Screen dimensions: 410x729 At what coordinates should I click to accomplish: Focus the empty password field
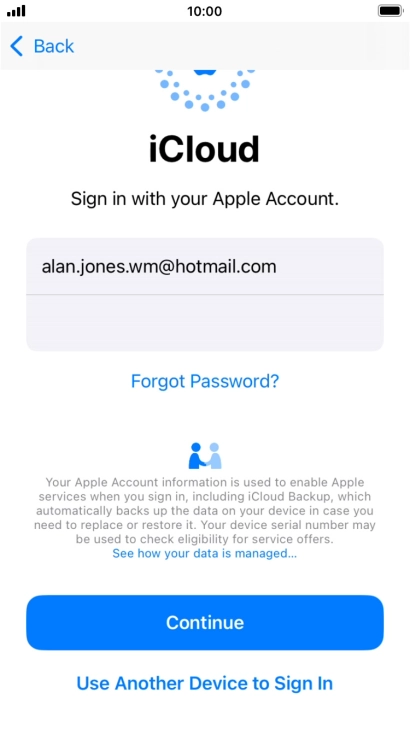pos(205,323)
